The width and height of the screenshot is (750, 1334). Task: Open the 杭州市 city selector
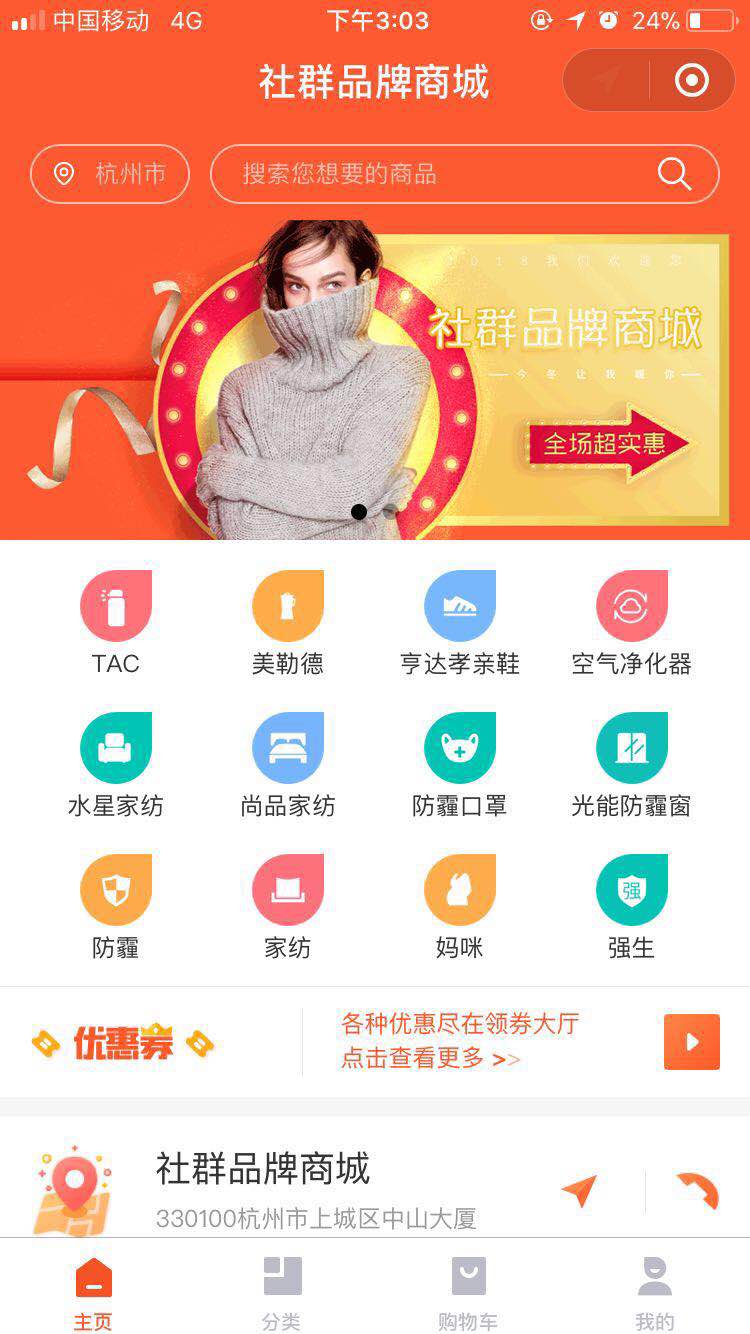pyautogui.click(x=110, y=174)
